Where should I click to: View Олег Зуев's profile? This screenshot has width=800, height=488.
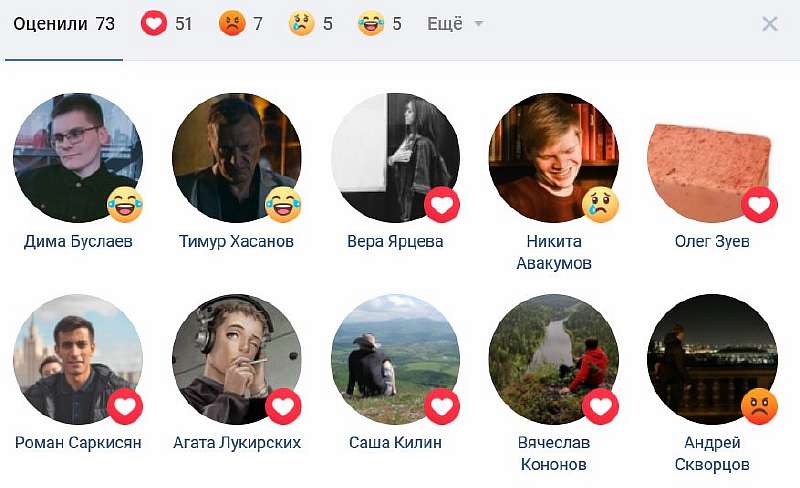711,158
